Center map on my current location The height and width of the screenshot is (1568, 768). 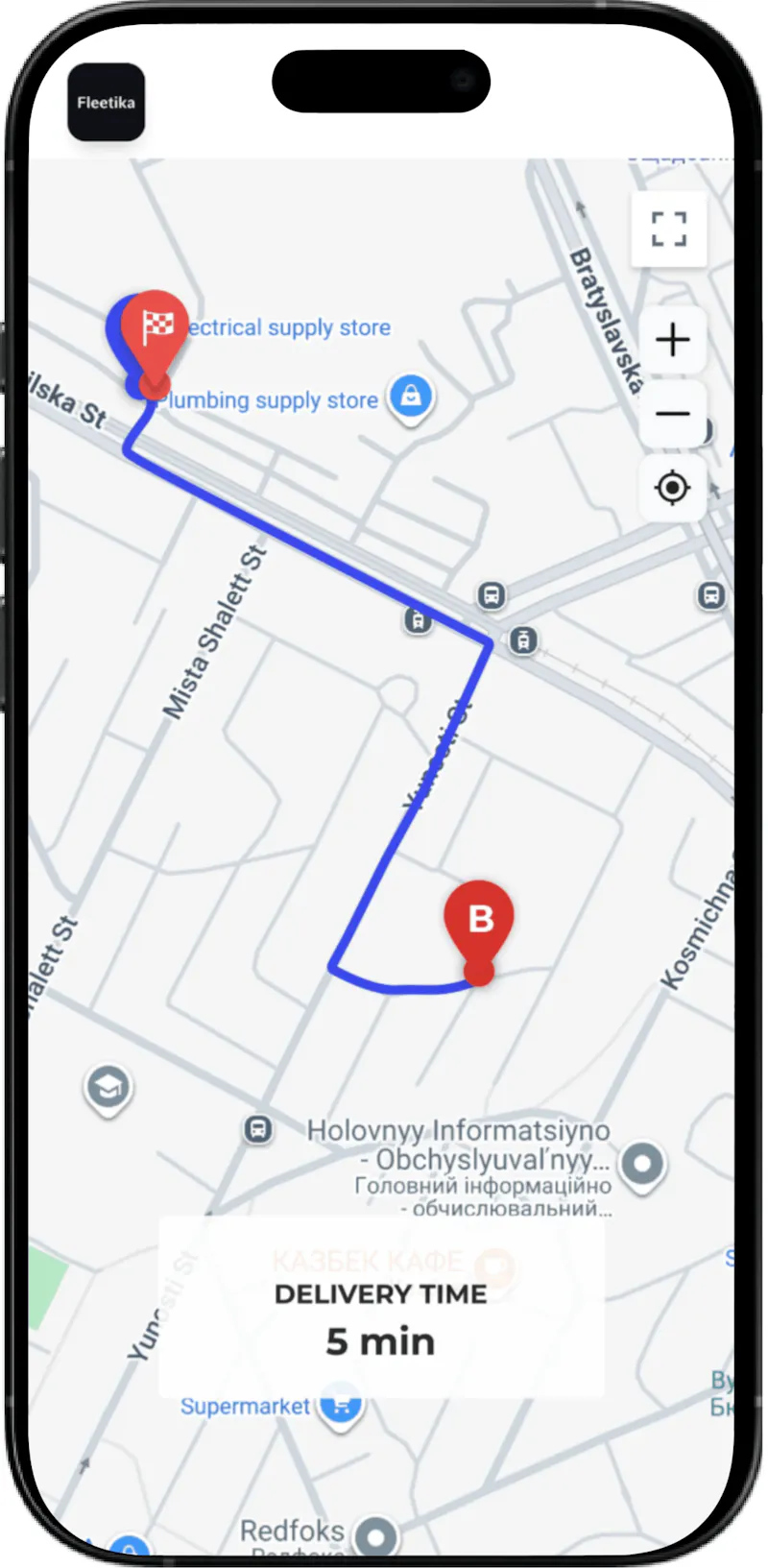point(673,488)
